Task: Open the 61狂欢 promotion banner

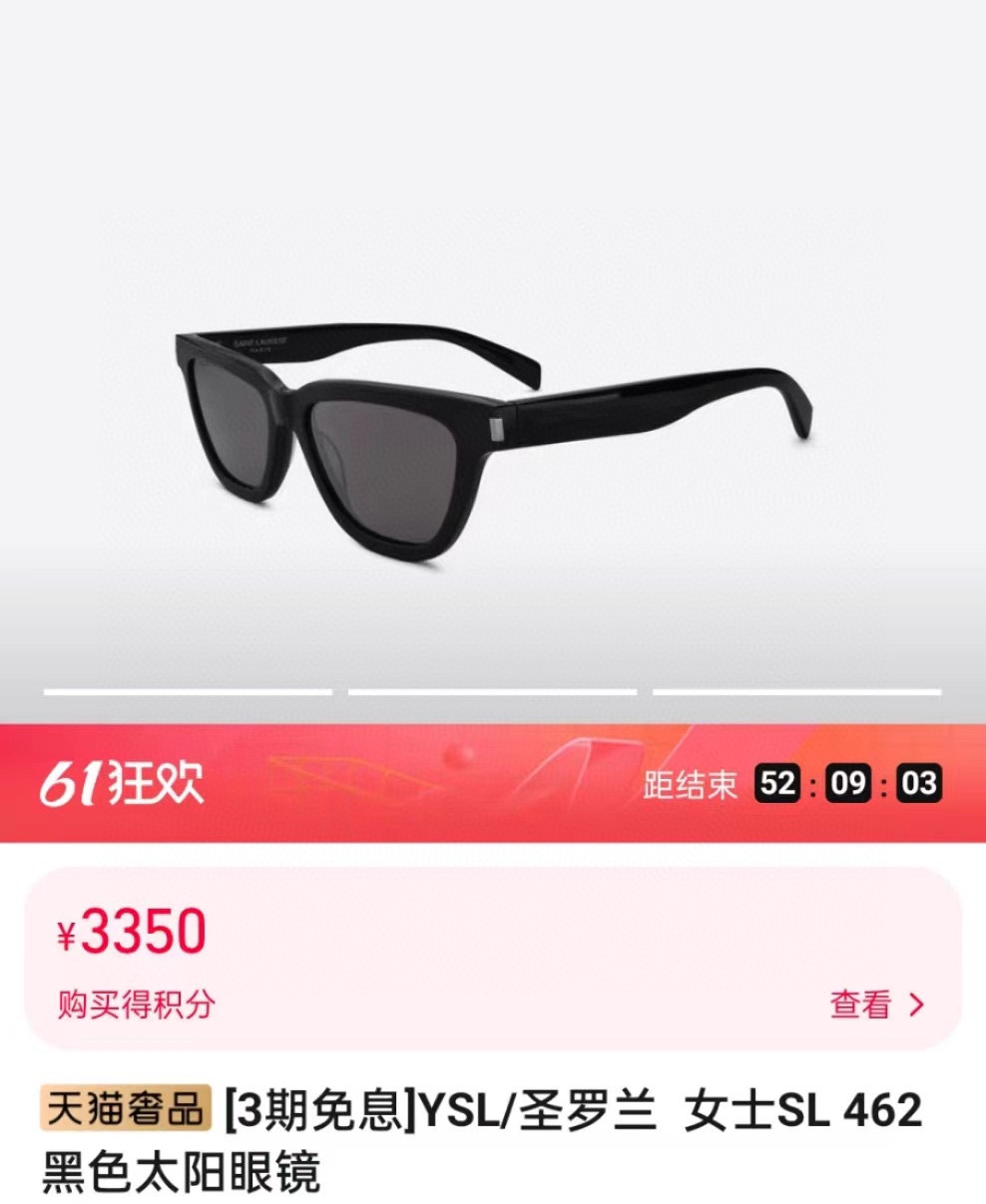Action: (x=124, y=785)
